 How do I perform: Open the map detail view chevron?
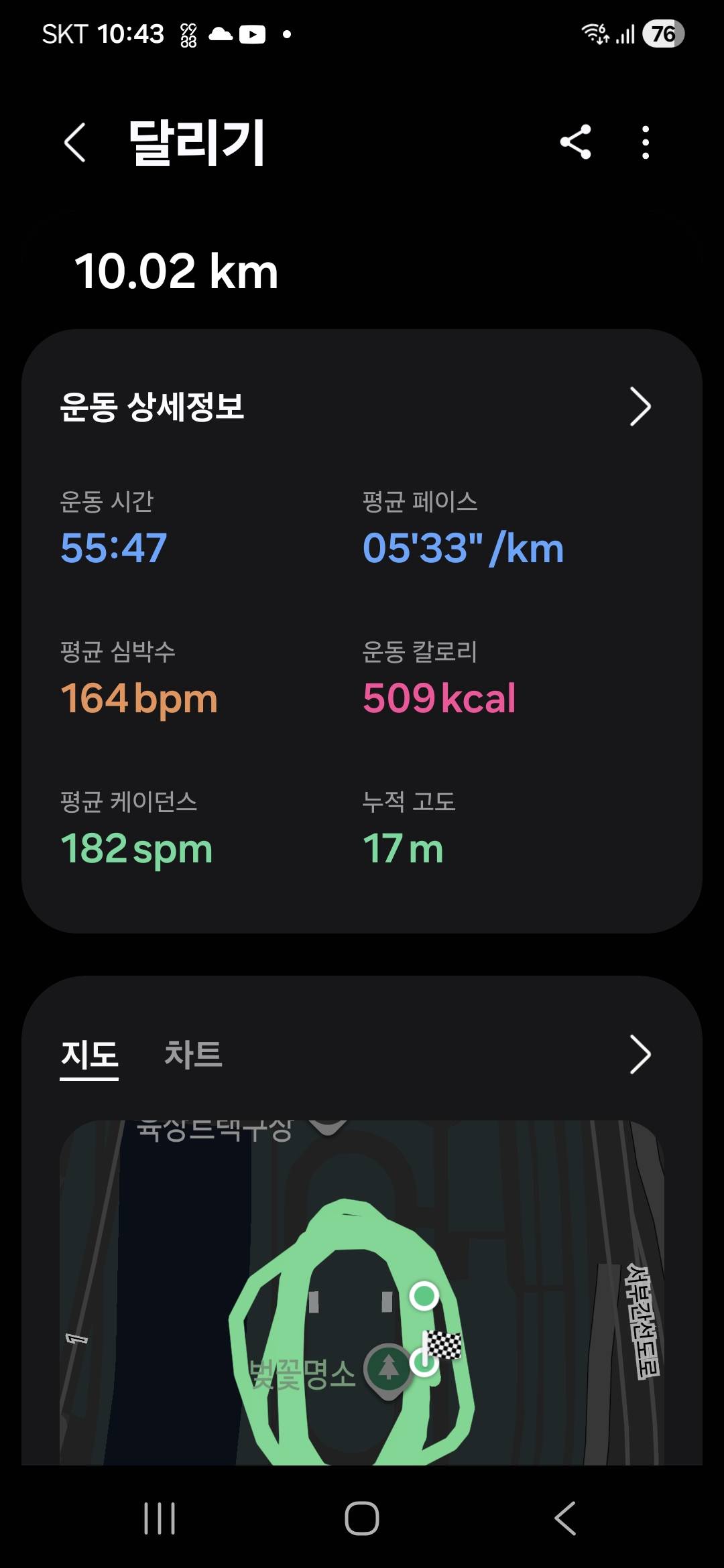(642, 1055)
